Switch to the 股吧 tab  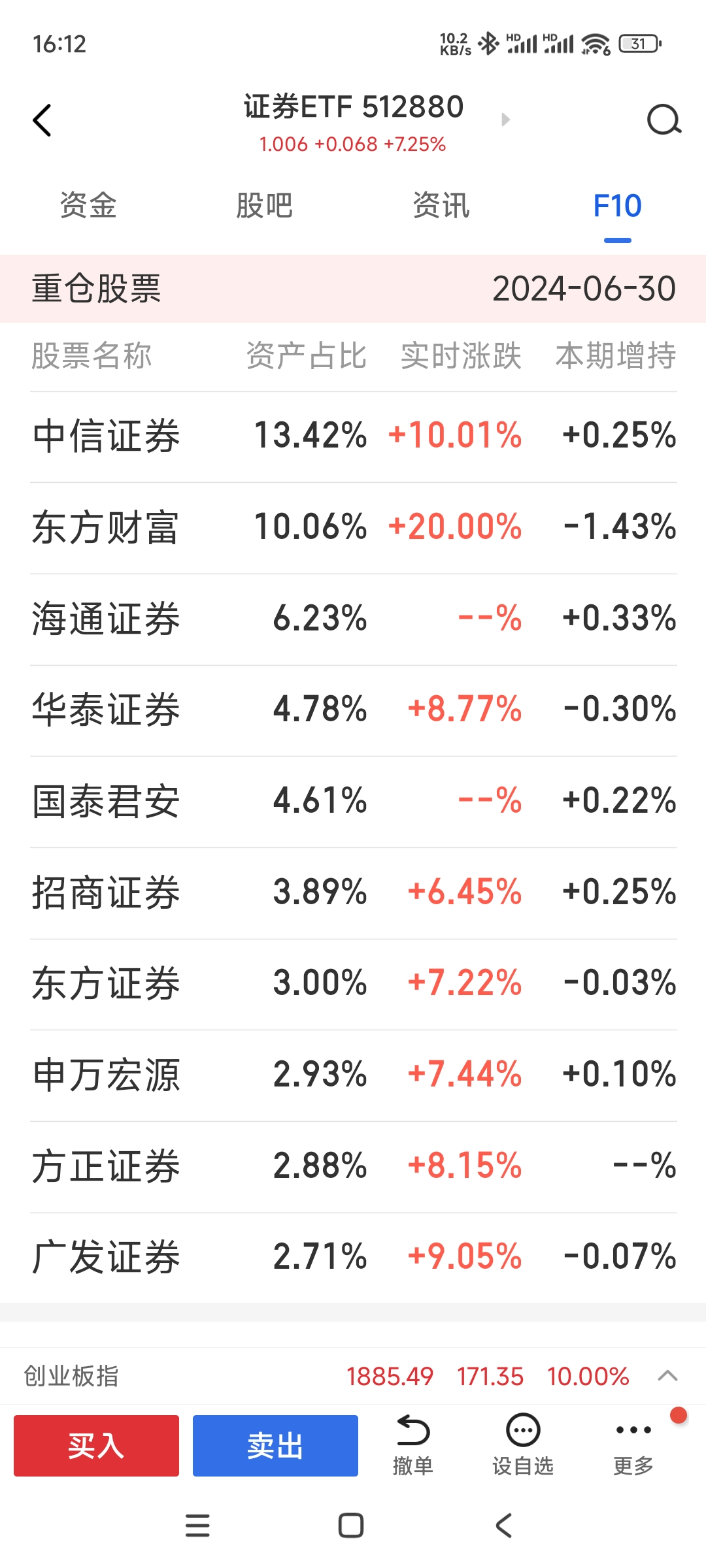coord(265,205)
